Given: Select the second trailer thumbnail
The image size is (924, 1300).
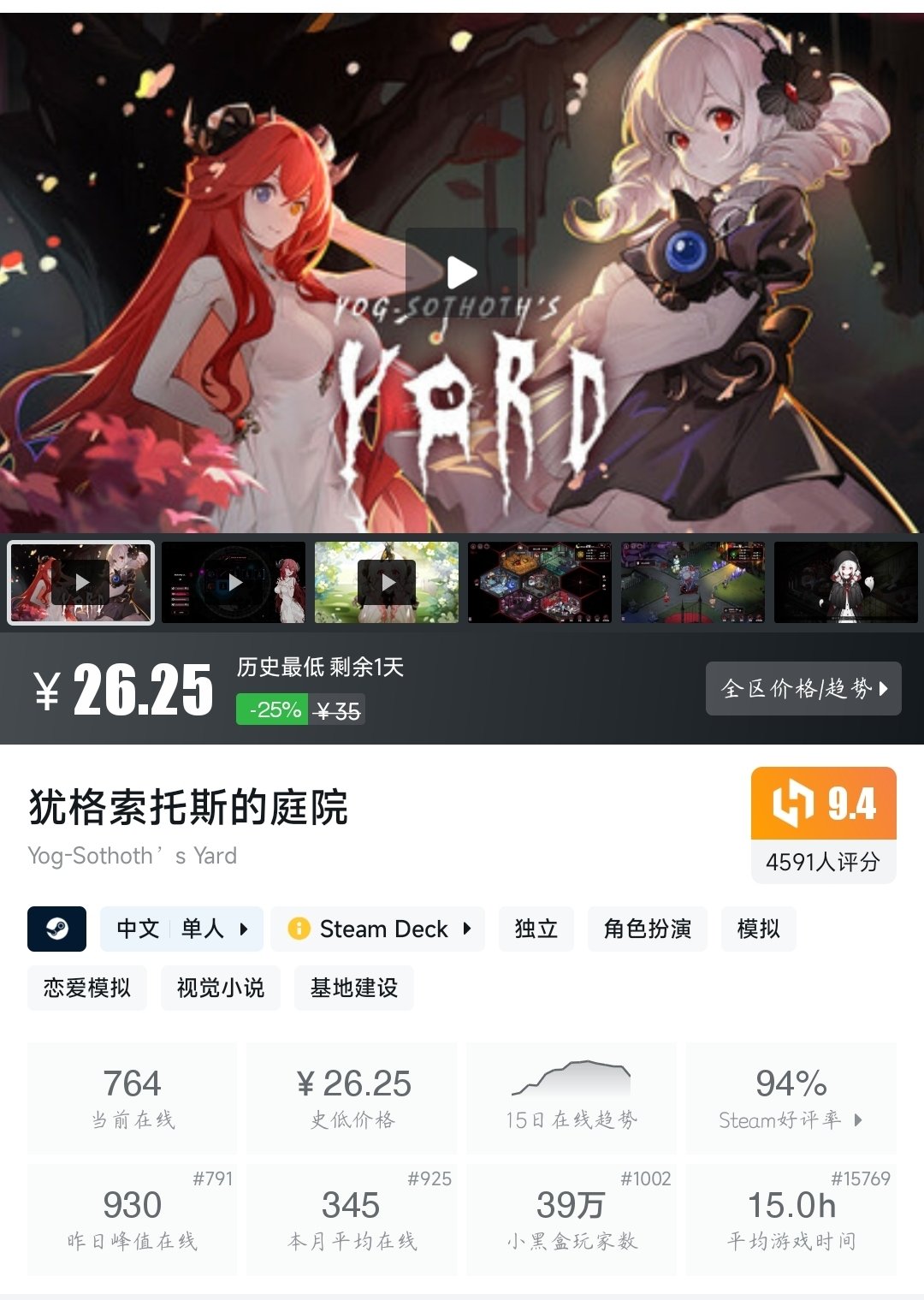Looking at the screenshot, I should click(234, 583).
